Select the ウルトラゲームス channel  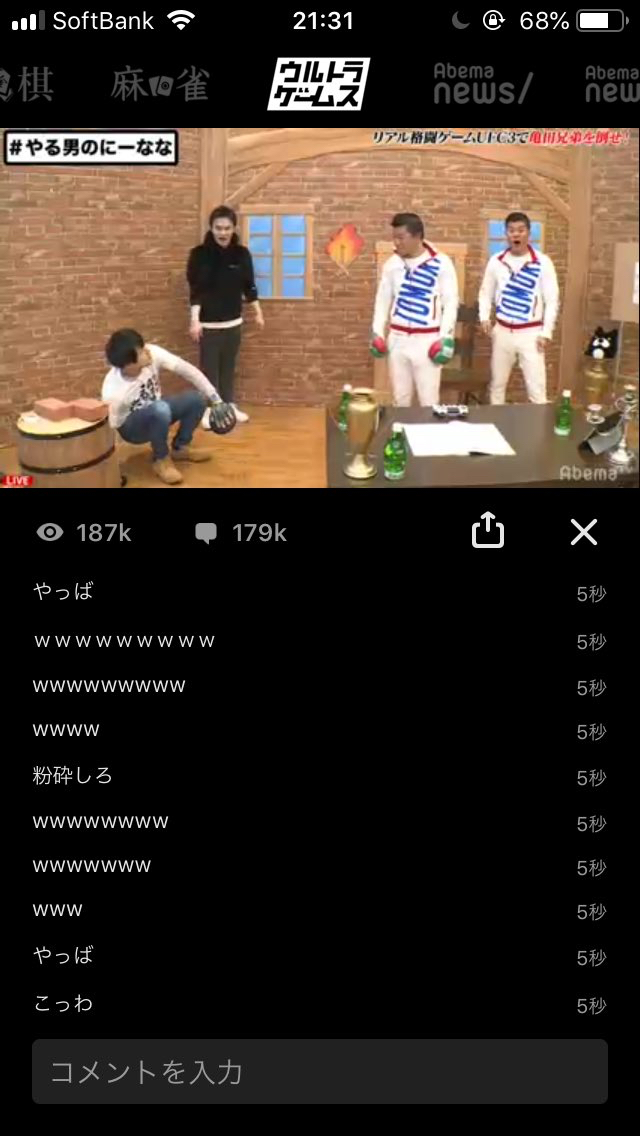tap(319, 84)
